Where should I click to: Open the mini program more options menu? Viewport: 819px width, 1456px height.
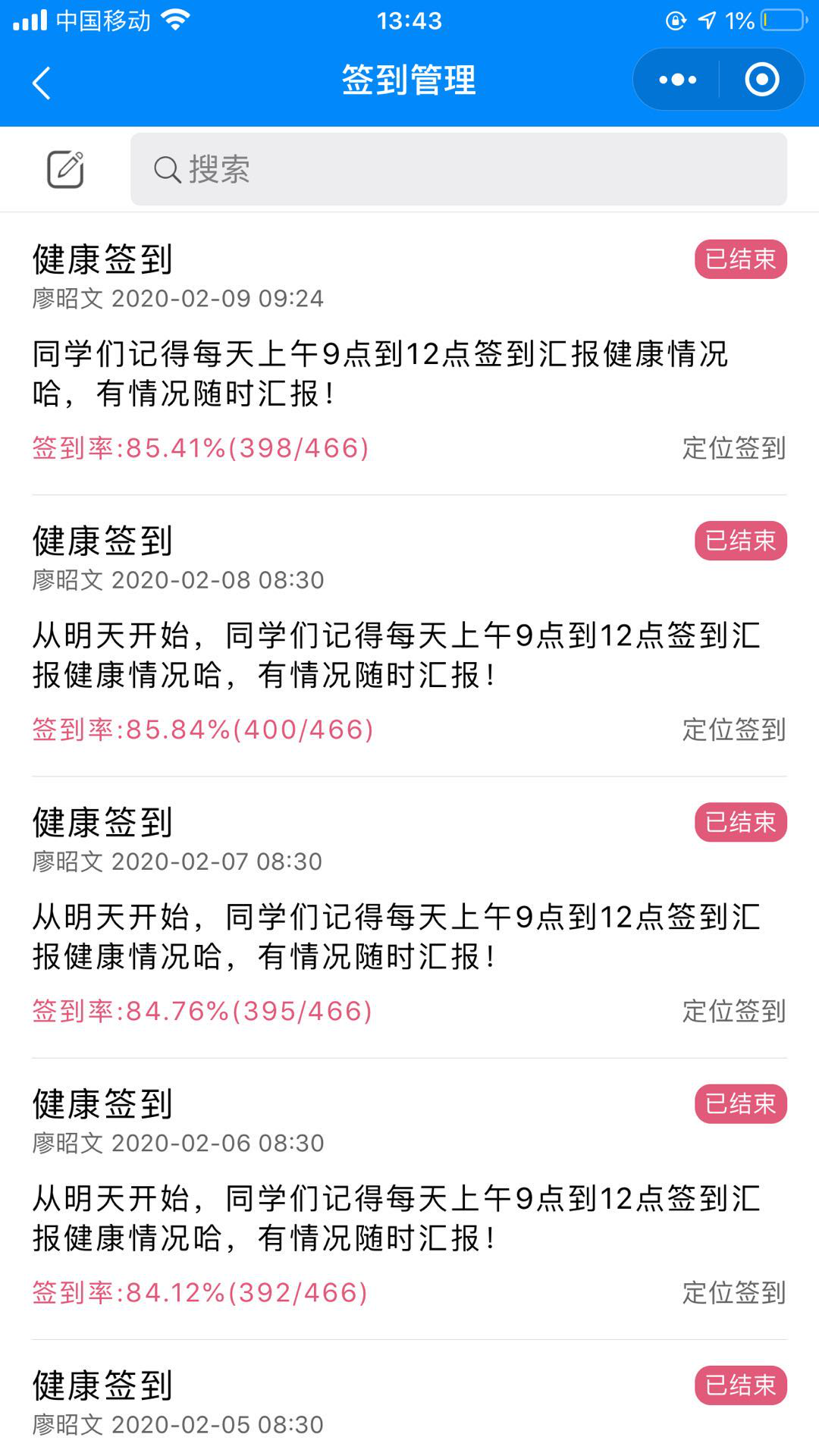[677, 80]
